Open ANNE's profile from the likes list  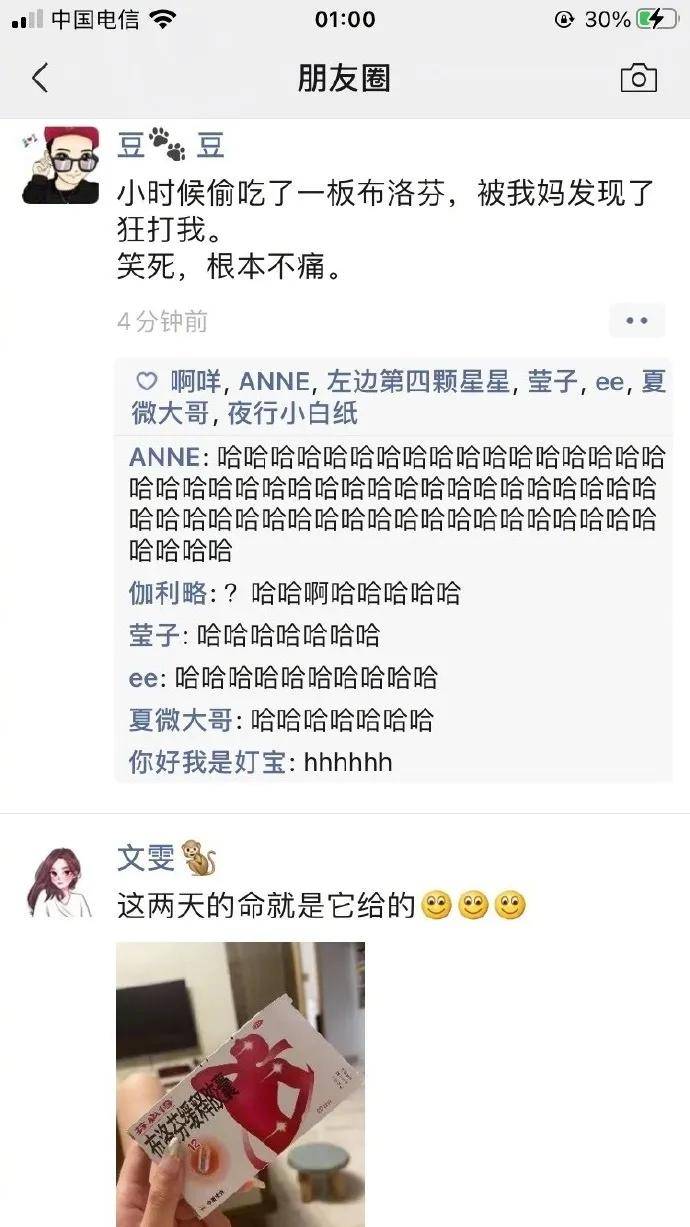(273, 381)
